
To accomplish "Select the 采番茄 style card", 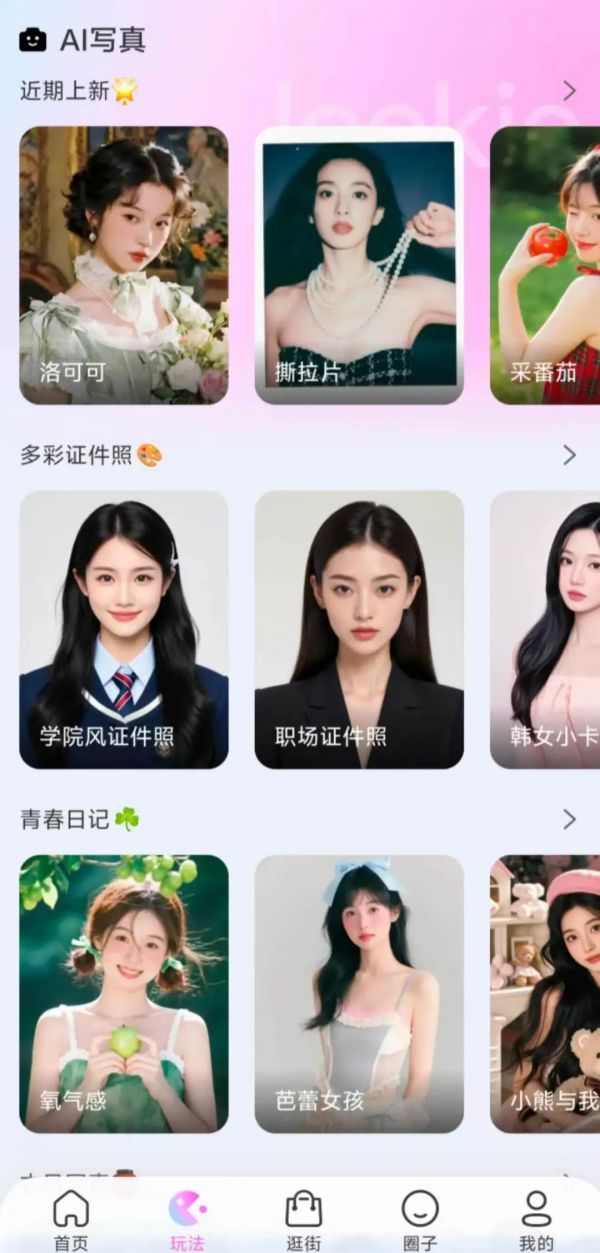I will [x=546, y=265].
